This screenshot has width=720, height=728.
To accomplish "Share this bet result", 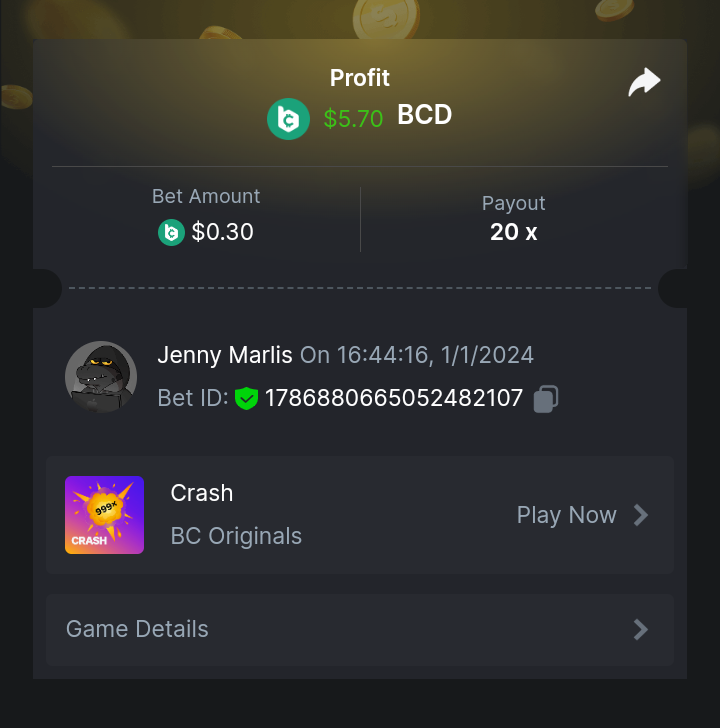I will pyautogui.click(x=644, y=83).
